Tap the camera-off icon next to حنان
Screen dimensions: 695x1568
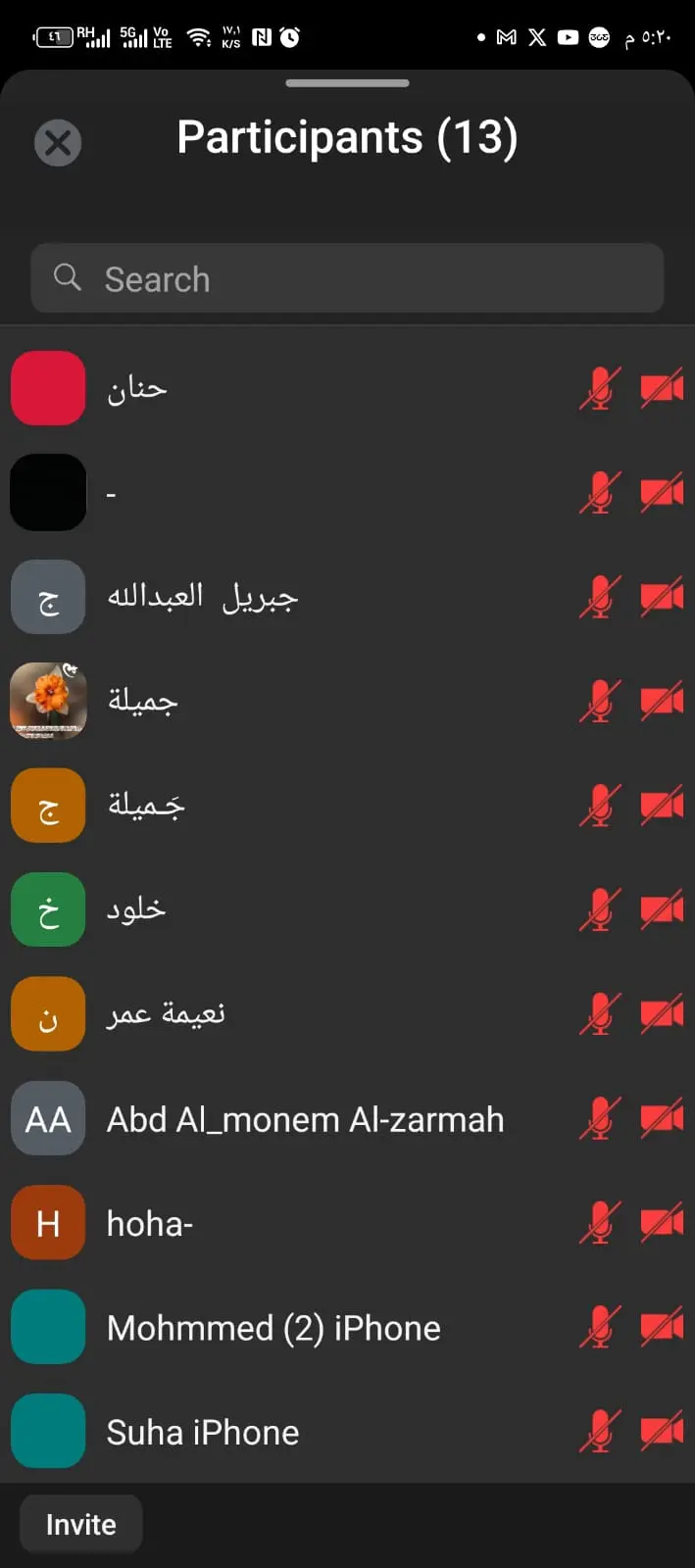tap(662, 389)
